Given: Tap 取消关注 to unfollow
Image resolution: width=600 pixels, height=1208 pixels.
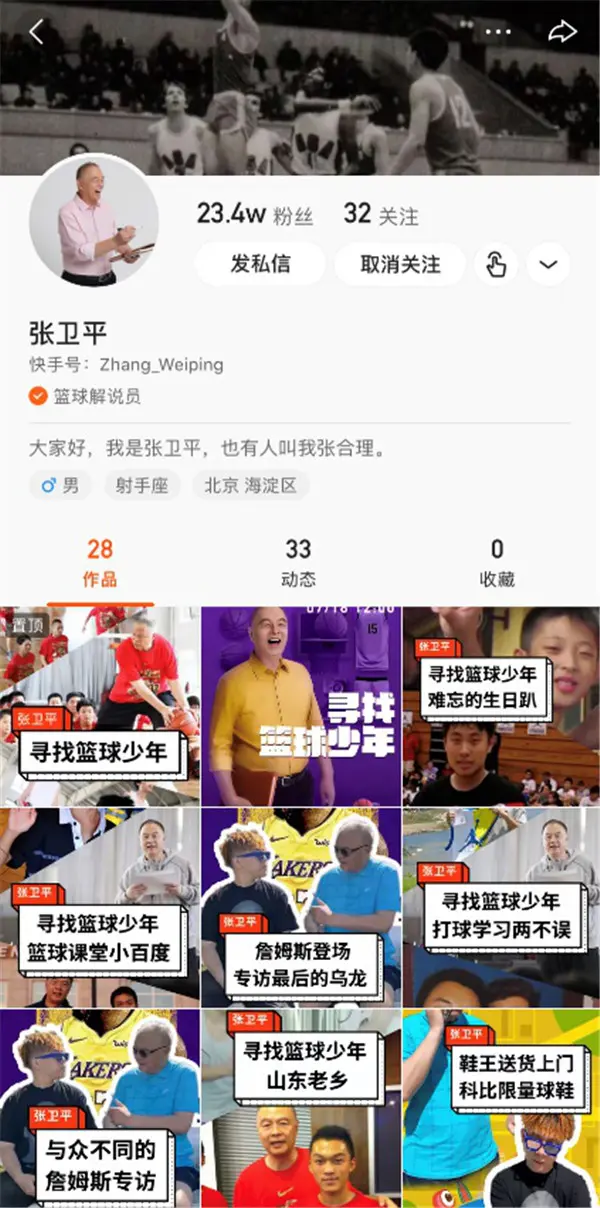Looking at the screenshot, I should tap(400, 264).
